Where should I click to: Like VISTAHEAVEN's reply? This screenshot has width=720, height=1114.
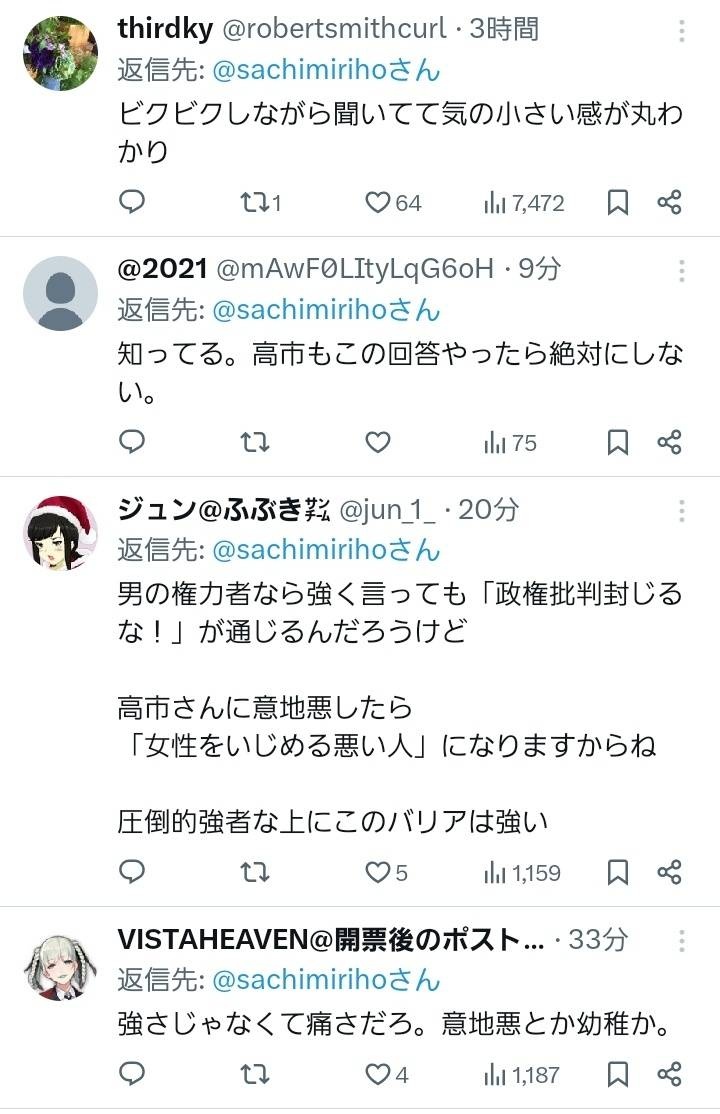tap(377, 1075)
